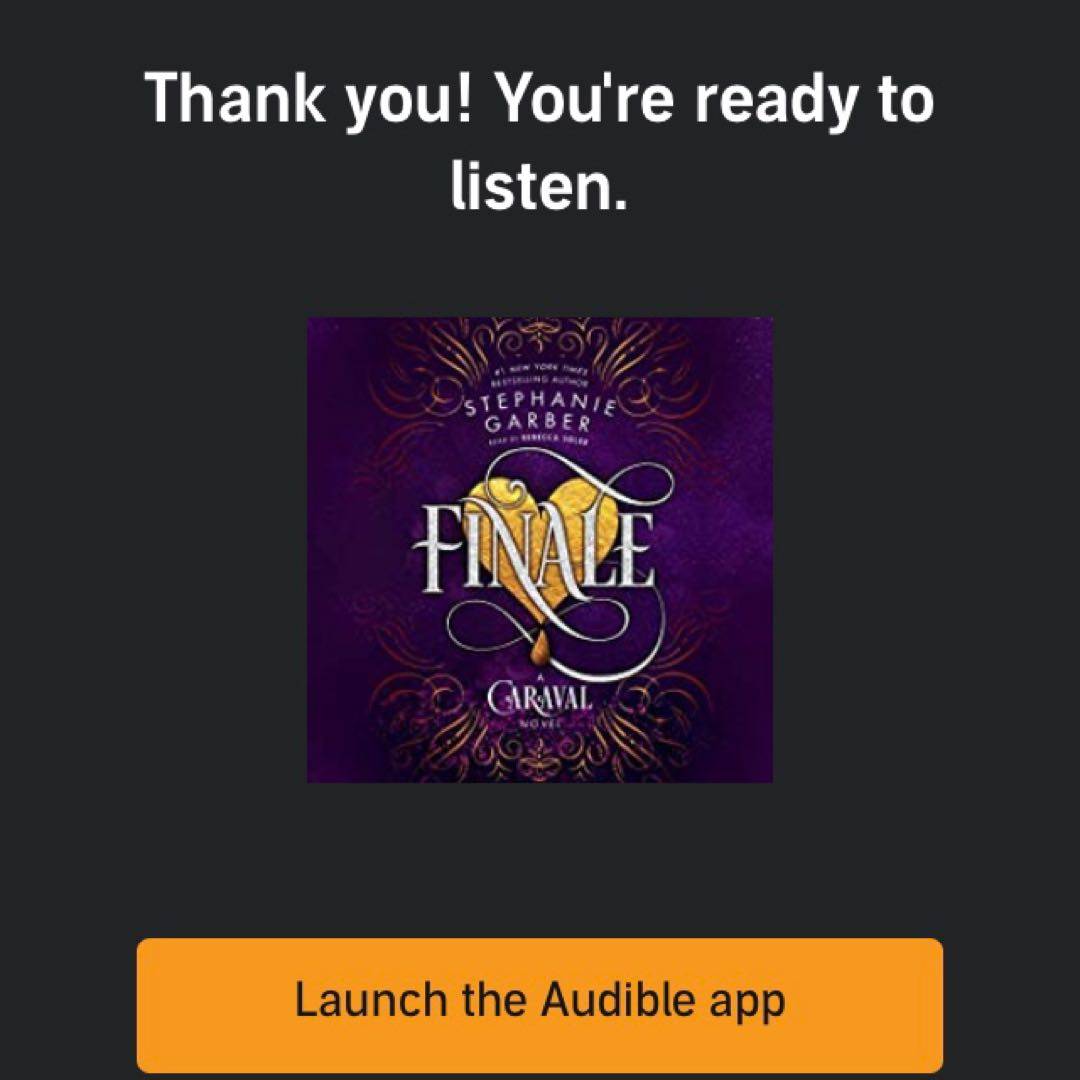Viewport: 1080px width, 1080px height.
Task: Launch the Audible app
Action: click(x=540, y=1003)
